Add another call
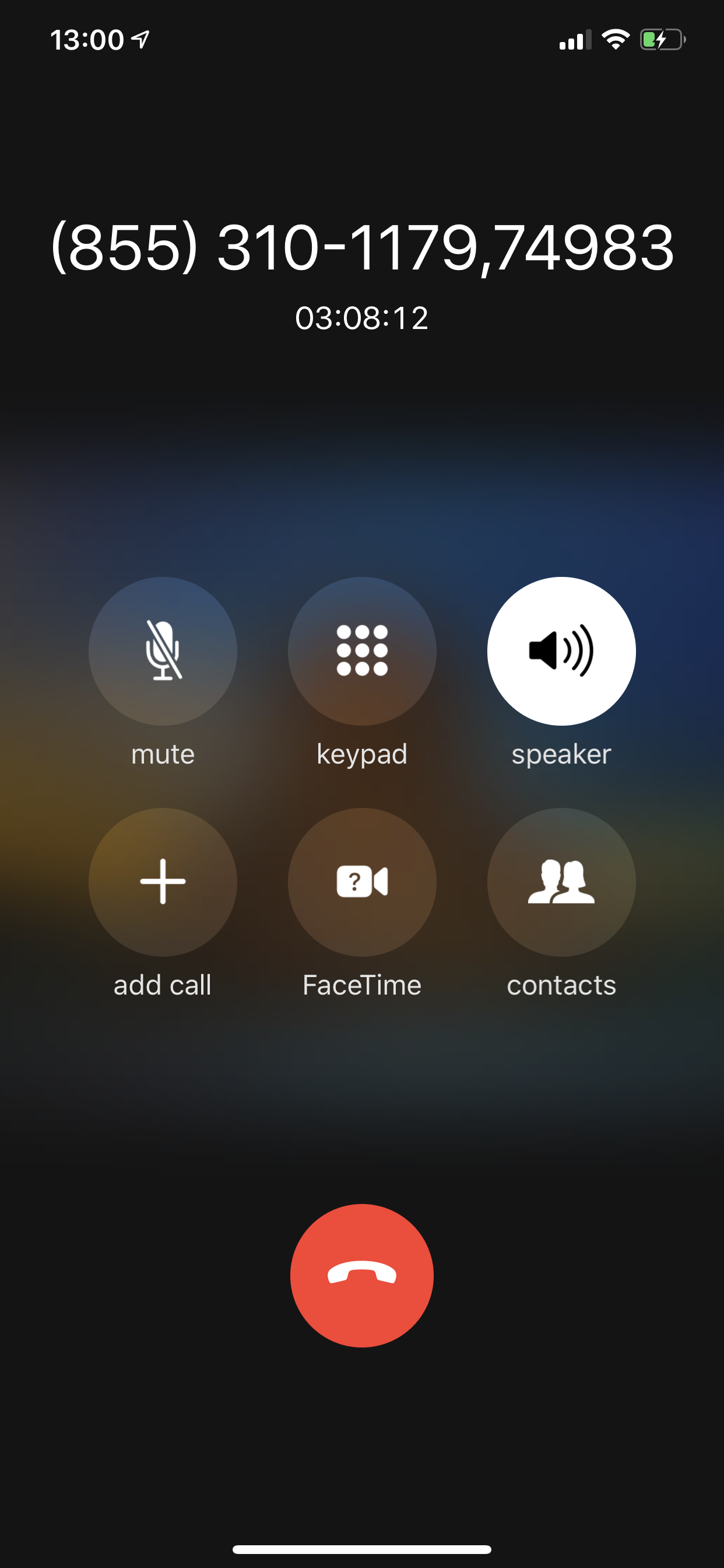The height and width of the screenshot is (1568, 724). 163,881
